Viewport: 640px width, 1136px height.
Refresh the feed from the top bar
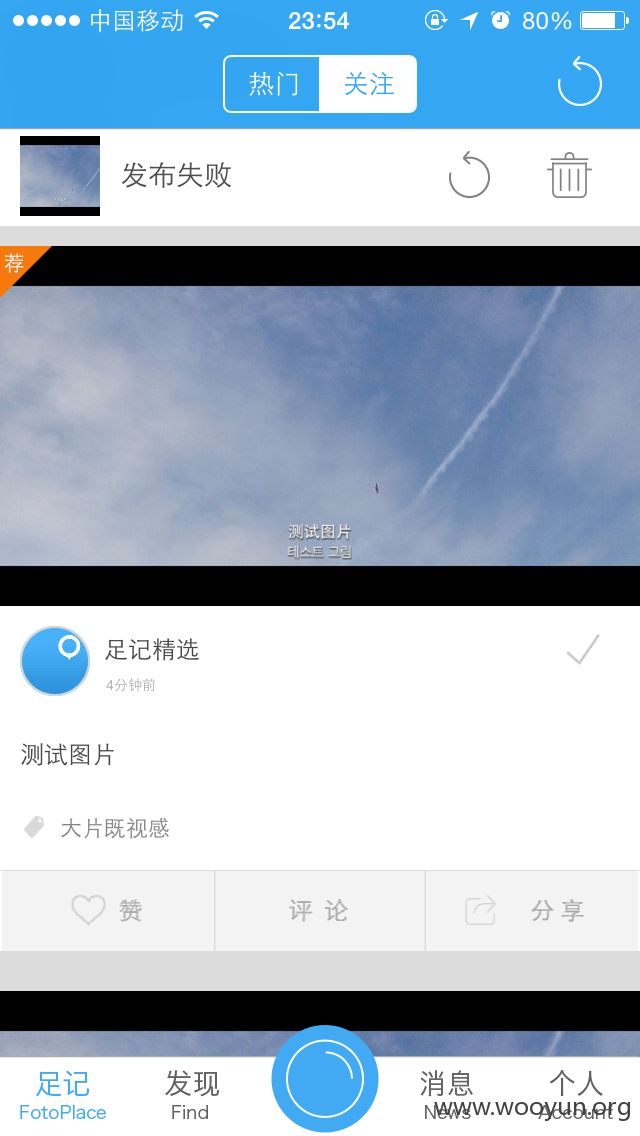click(x=579, y=83)
